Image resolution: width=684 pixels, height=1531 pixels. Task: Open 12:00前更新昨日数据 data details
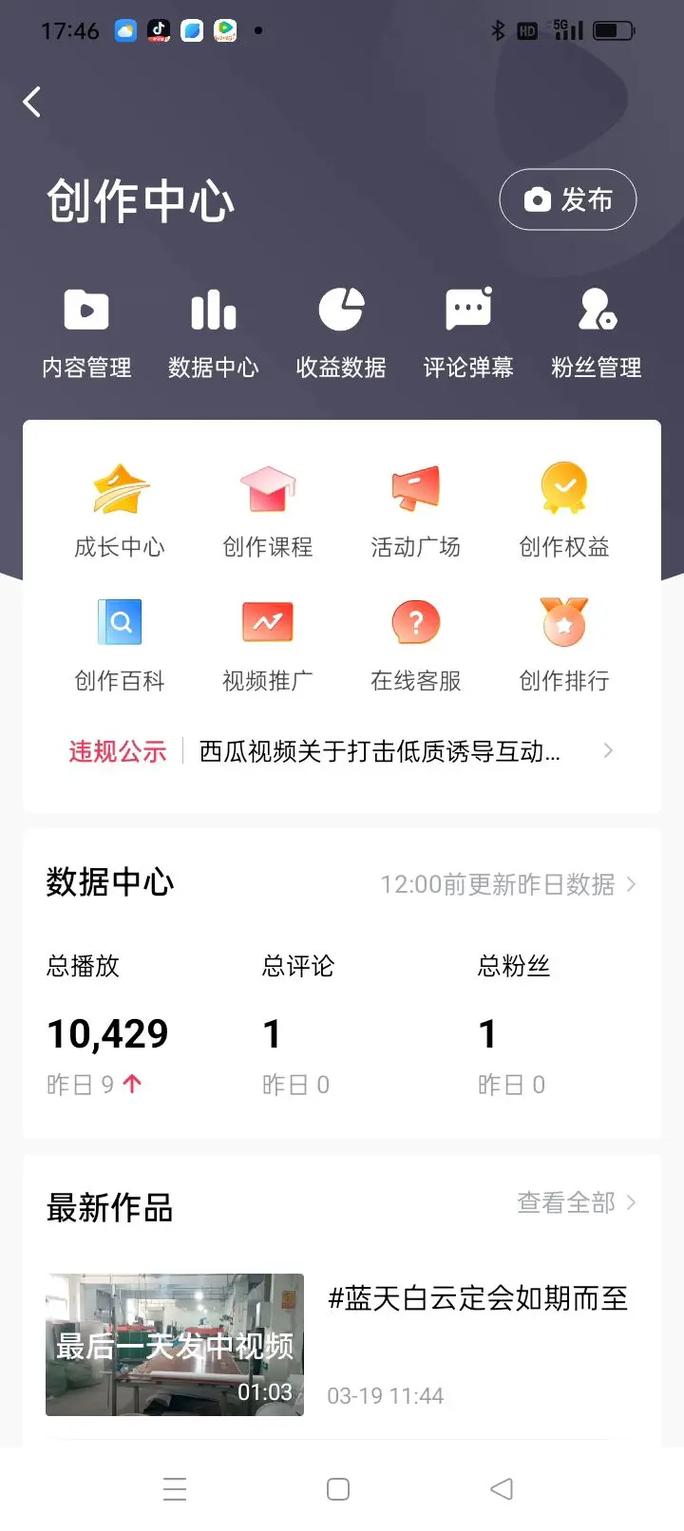pyautogui.click(x=508, y=884)
